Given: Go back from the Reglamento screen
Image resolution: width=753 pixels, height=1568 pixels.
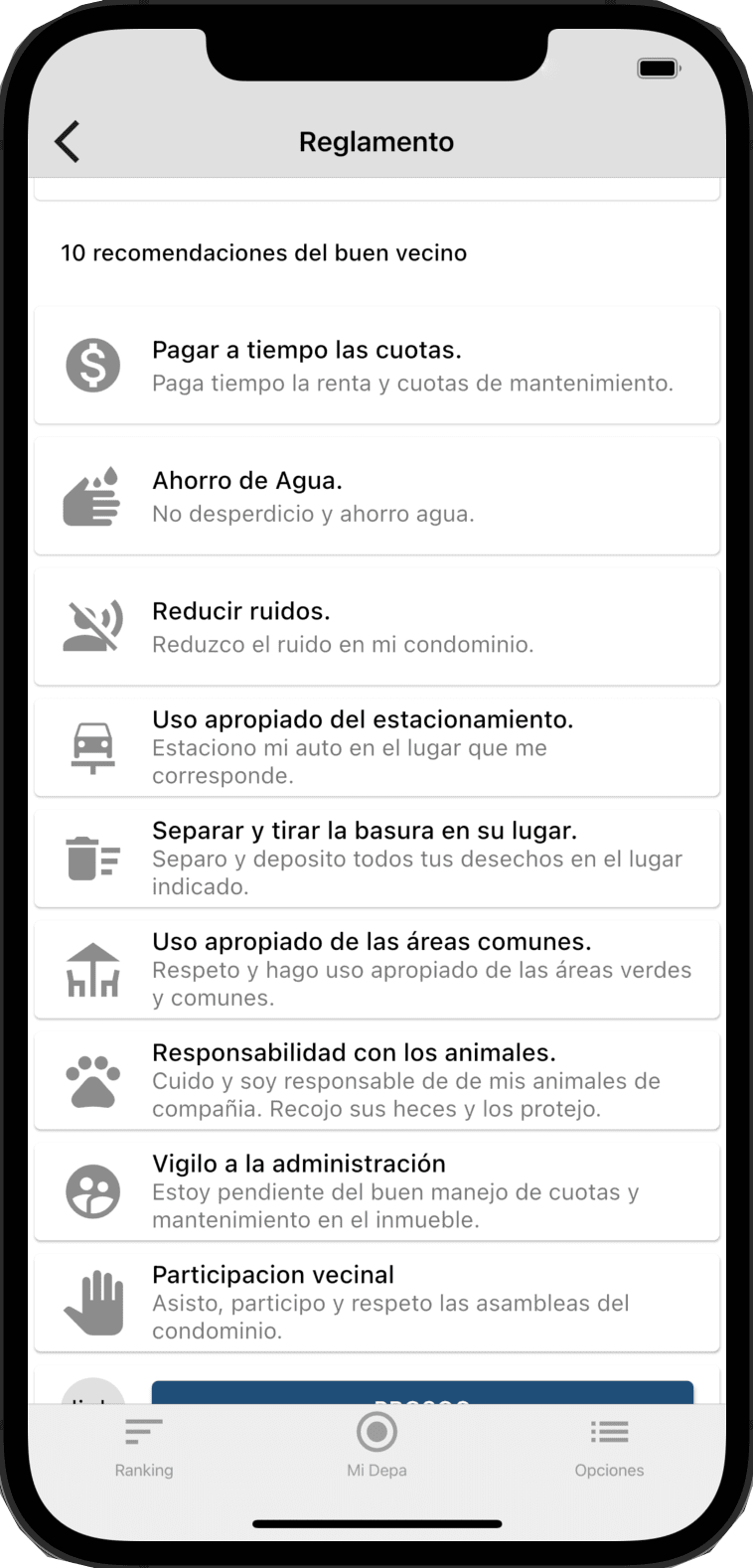Looking at the screenshot, I should pos(68,142).
